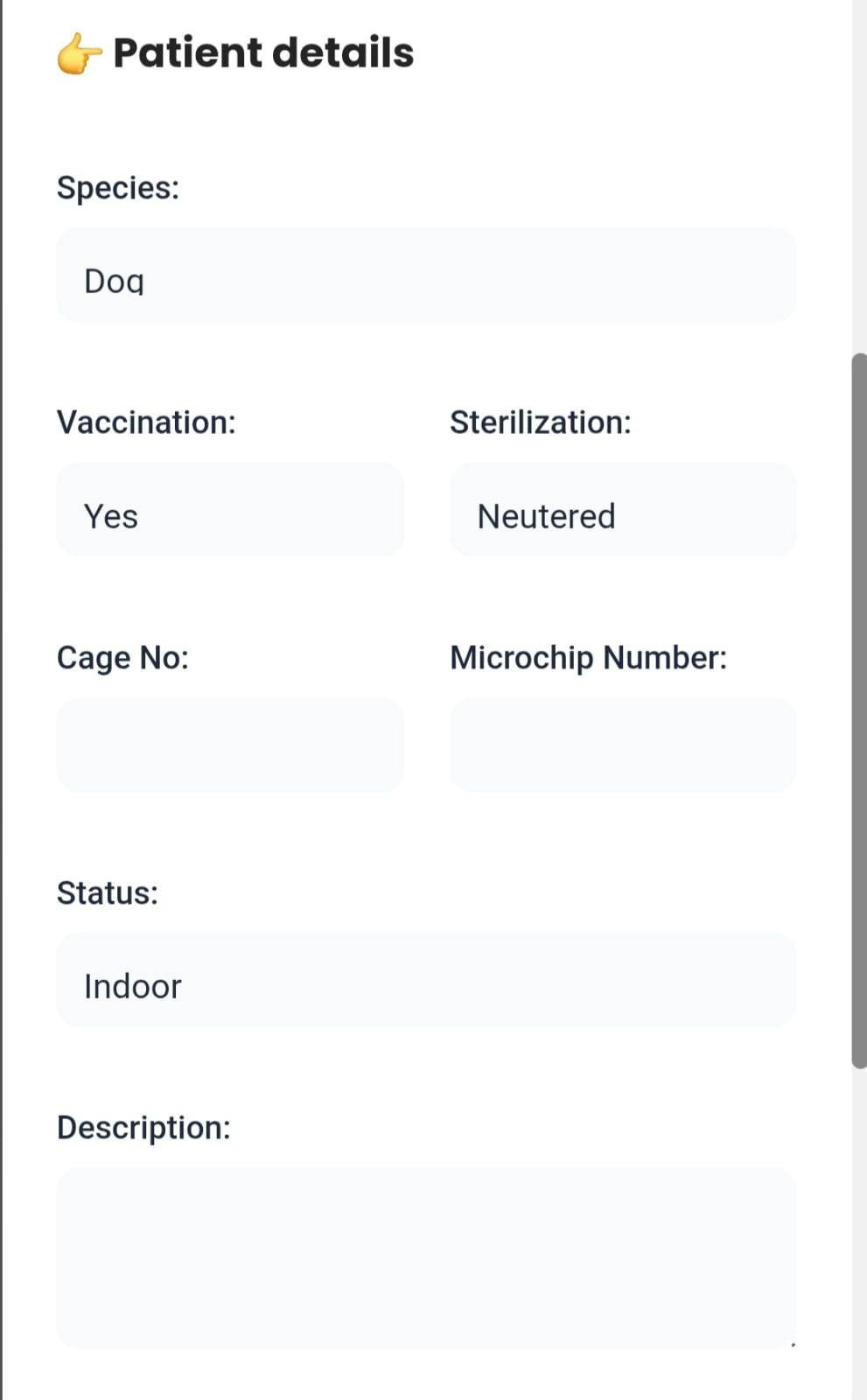Viewport: 867px width, 1400px height.
Task: Select the Indoor value text
Action: pyautogui.click(x=132, y=985)
